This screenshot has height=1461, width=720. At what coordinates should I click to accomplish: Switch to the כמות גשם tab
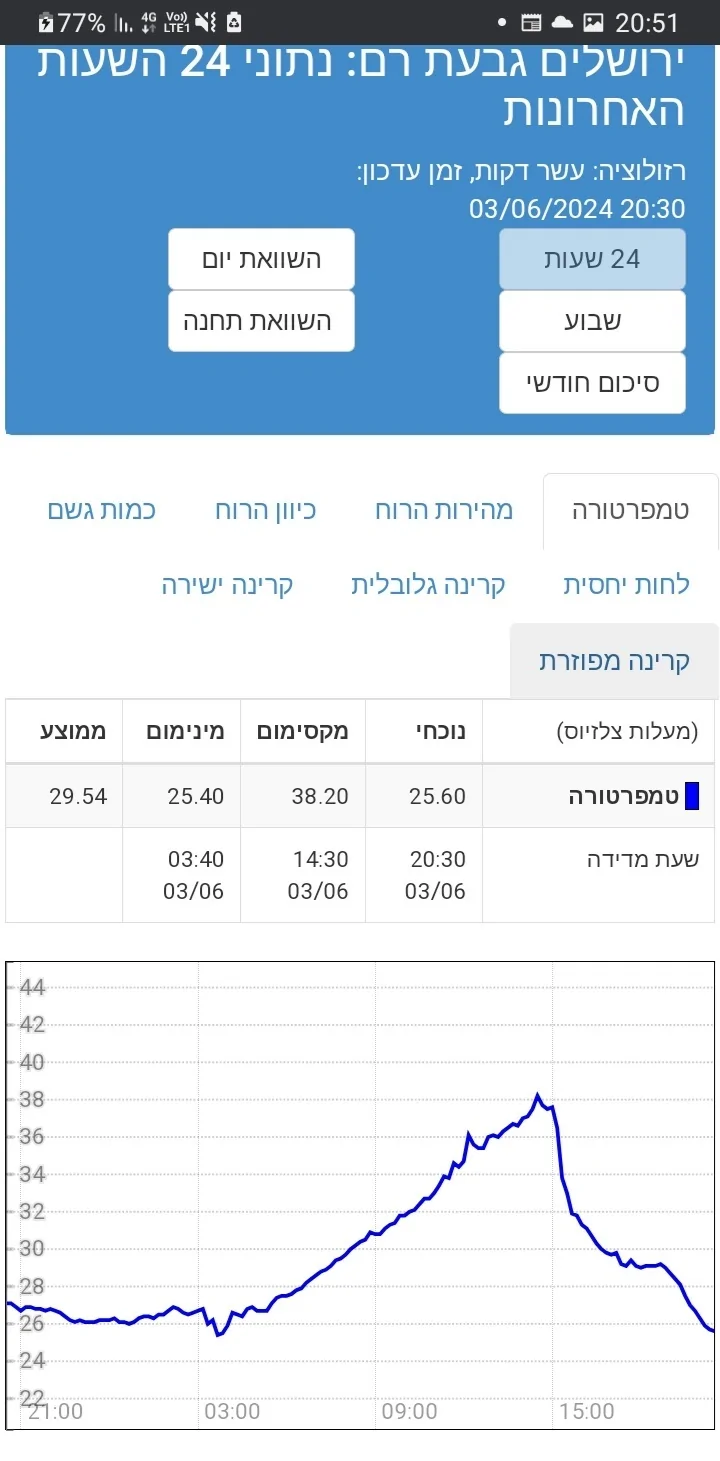[x=101, y=510]
